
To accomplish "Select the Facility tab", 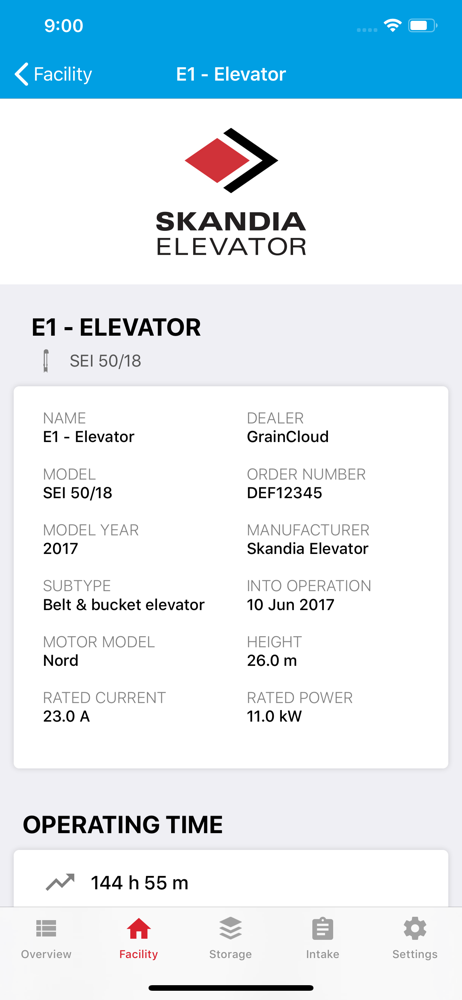I will click(138, 939).
